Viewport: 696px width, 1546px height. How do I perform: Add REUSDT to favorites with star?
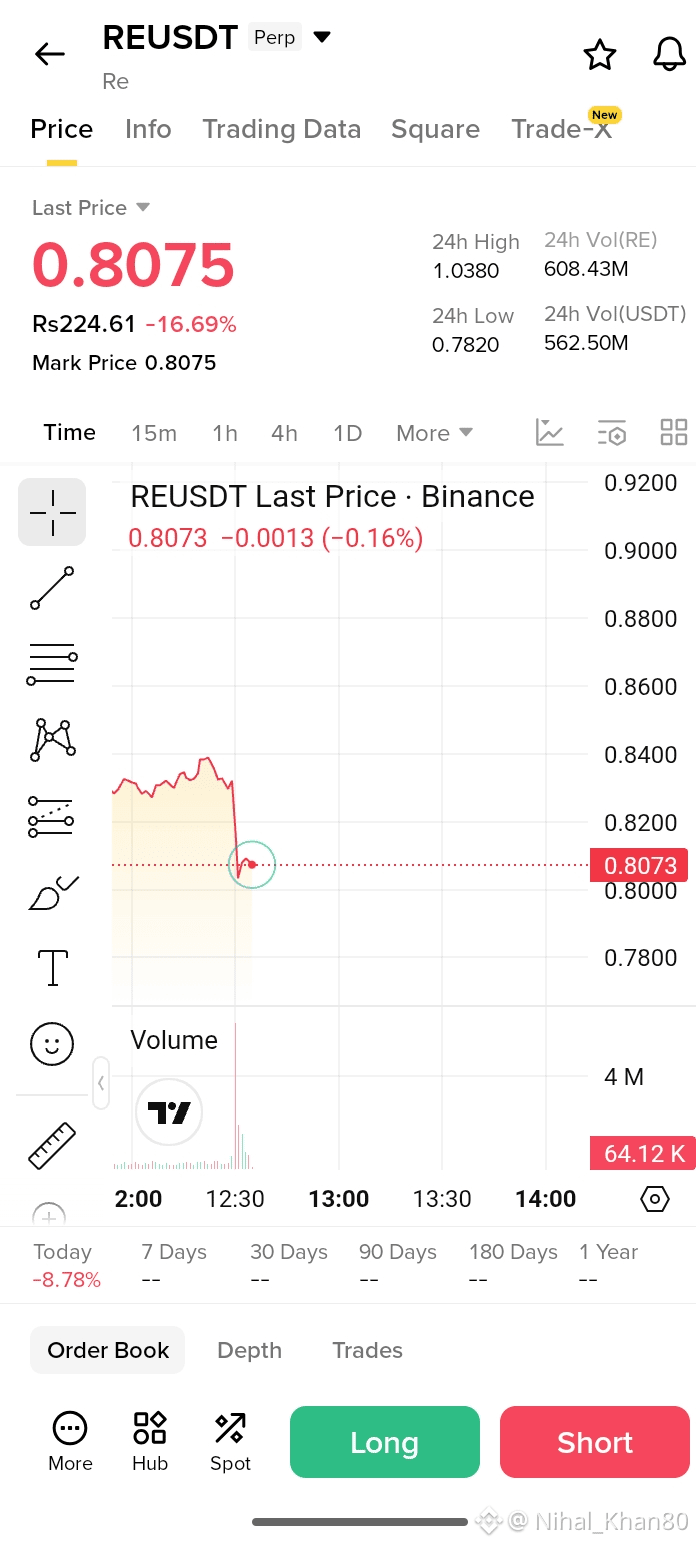(x=600, y=55)
